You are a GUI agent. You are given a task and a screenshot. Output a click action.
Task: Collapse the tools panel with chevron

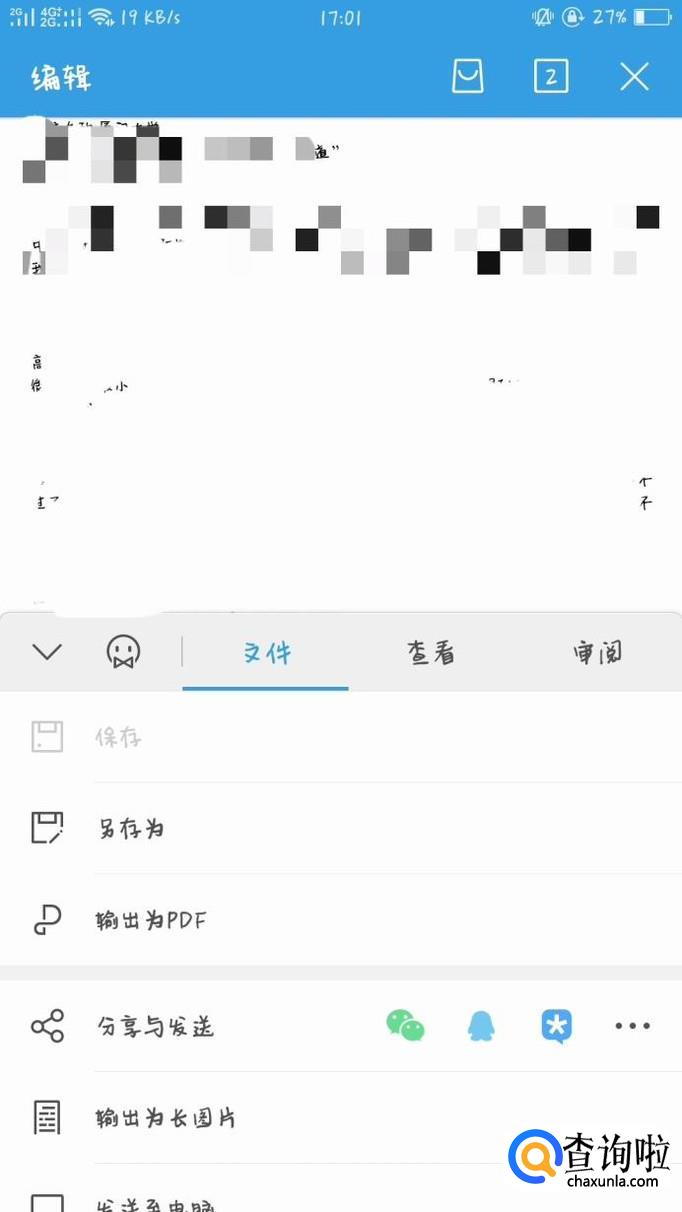click(x=47, y=652)
